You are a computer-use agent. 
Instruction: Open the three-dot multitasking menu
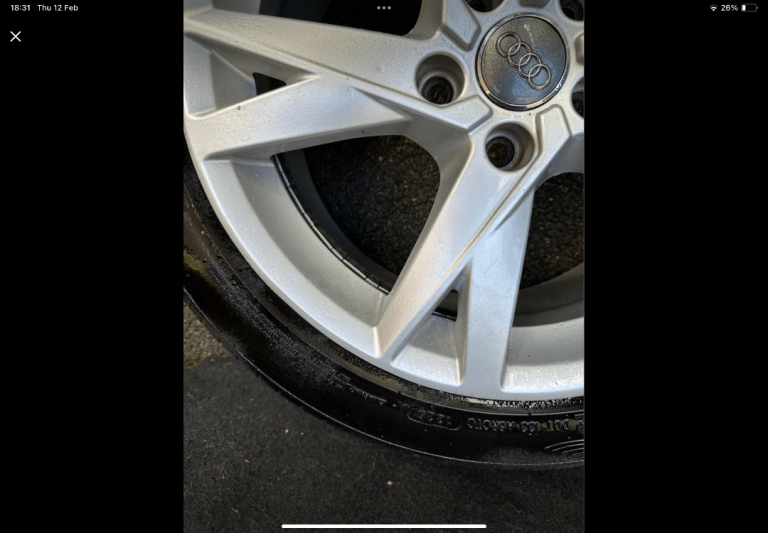click(384, 8)
